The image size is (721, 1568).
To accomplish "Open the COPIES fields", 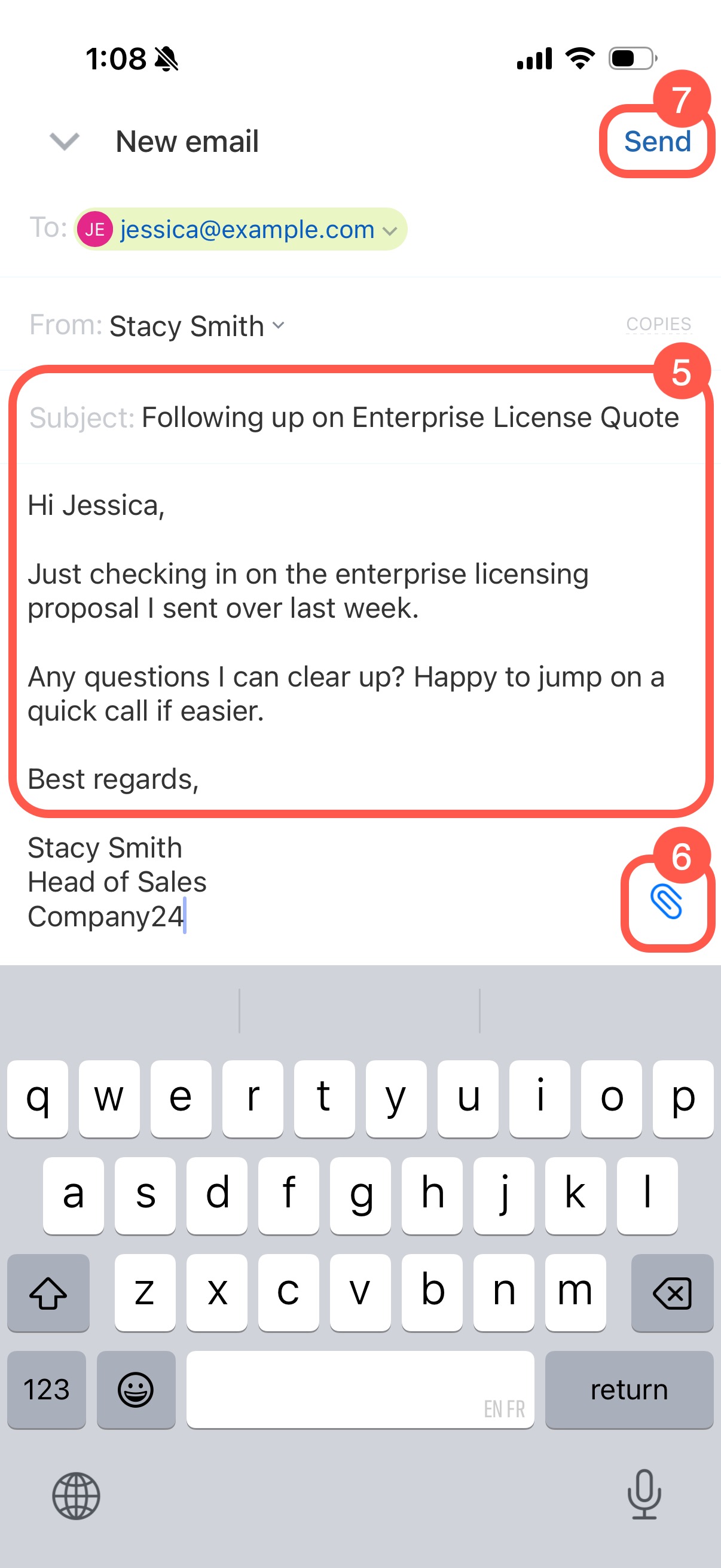I will 658,324.
